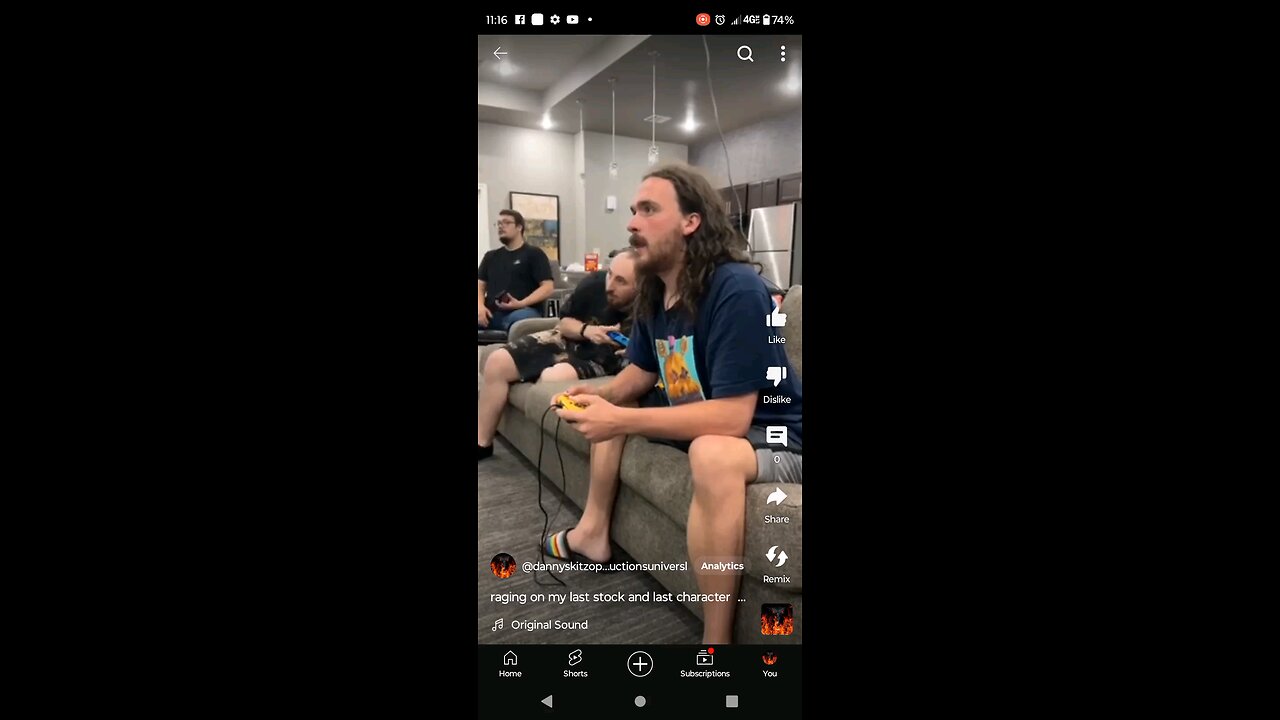Viewport: 1280px width, 720px height.
Task: Open the Subscriptions tab
Action: pyautogui.click(x=705, y=663)
